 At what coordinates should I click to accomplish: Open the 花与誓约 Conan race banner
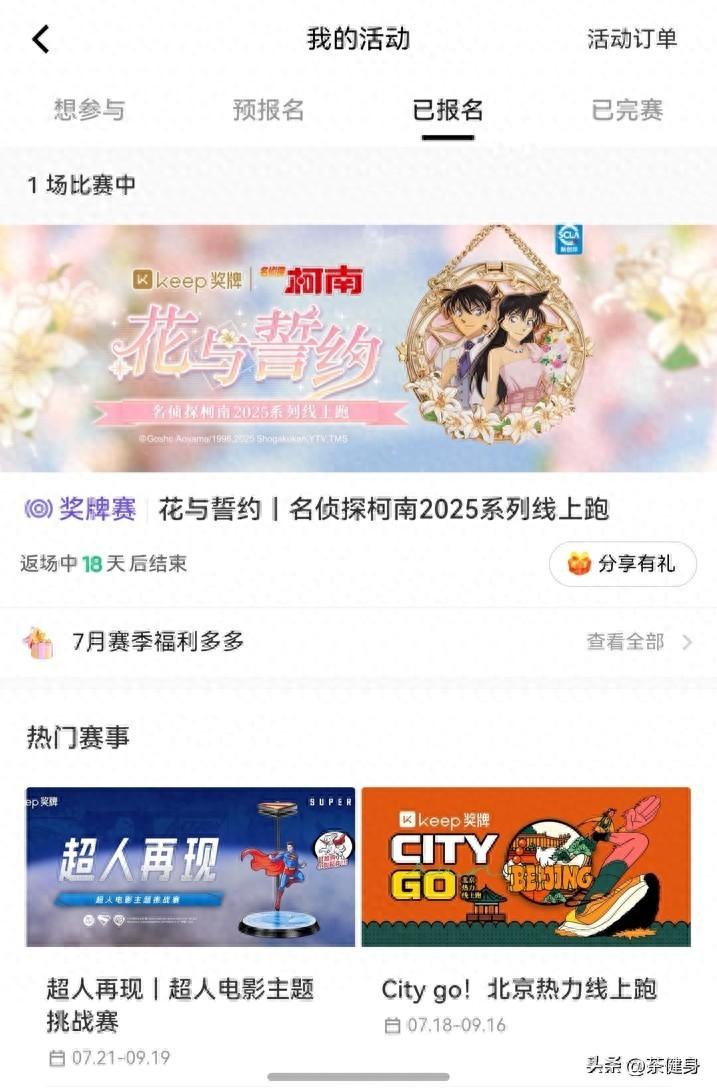tap(358, 347)
